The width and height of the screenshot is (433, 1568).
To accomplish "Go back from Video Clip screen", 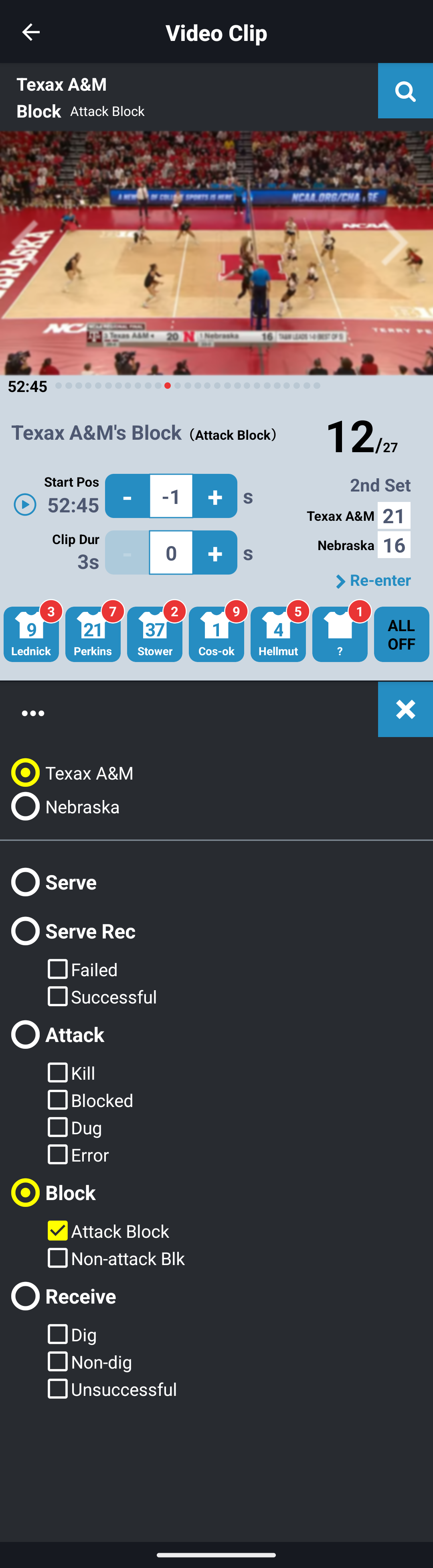I will pyautogui.click(x=30, y=32).
